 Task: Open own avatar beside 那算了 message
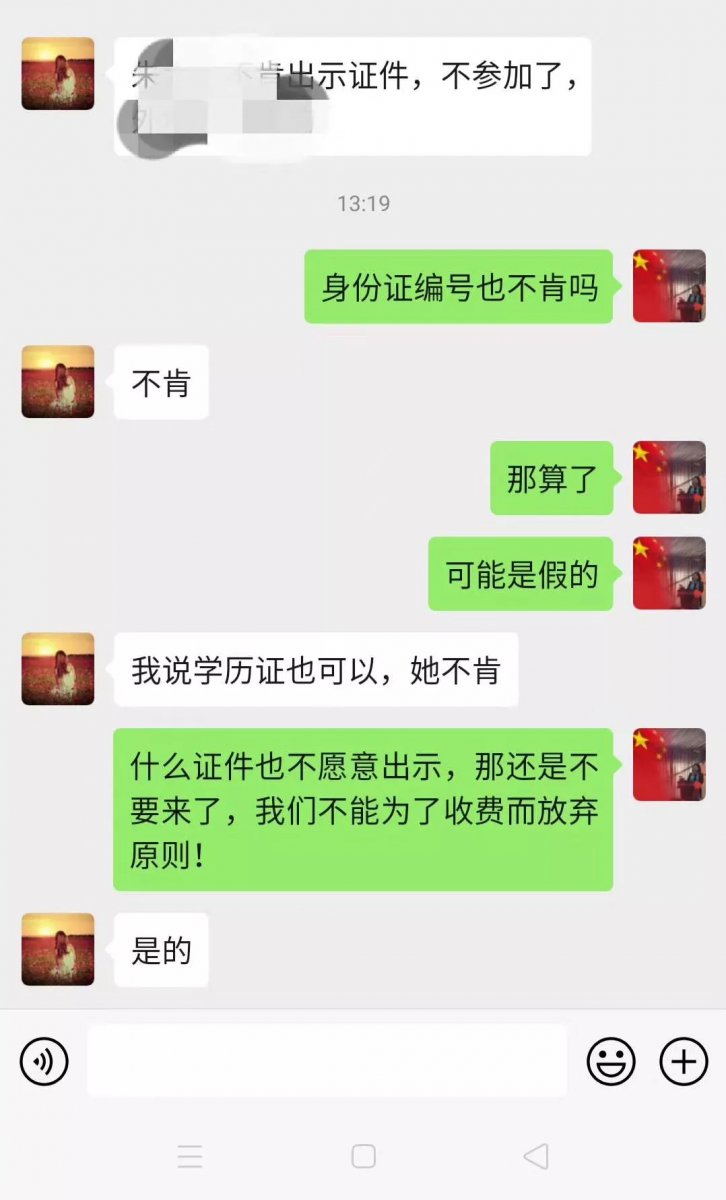coord(669,478)
